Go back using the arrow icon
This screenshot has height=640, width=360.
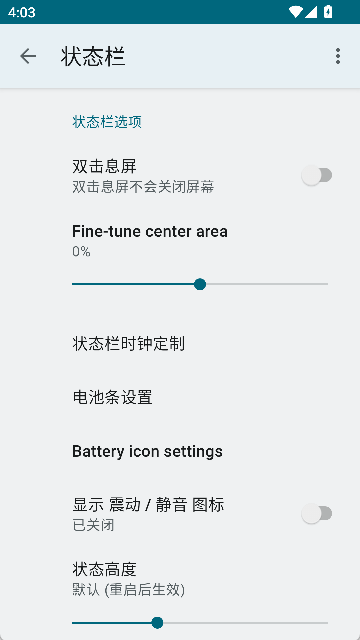click(x=28, y=56)
